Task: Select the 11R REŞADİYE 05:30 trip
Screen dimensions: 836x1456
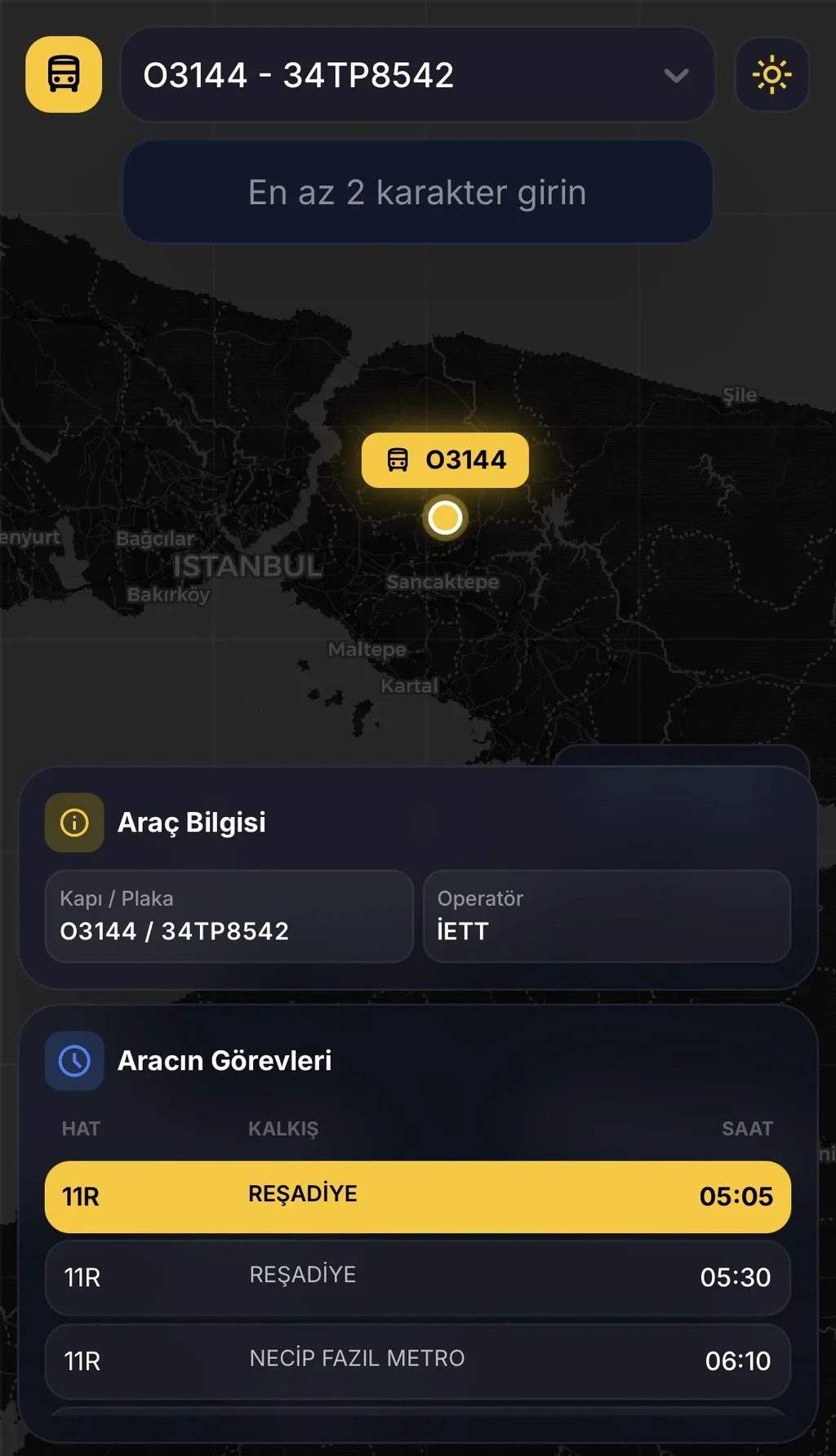Action: click(417, 1277)
